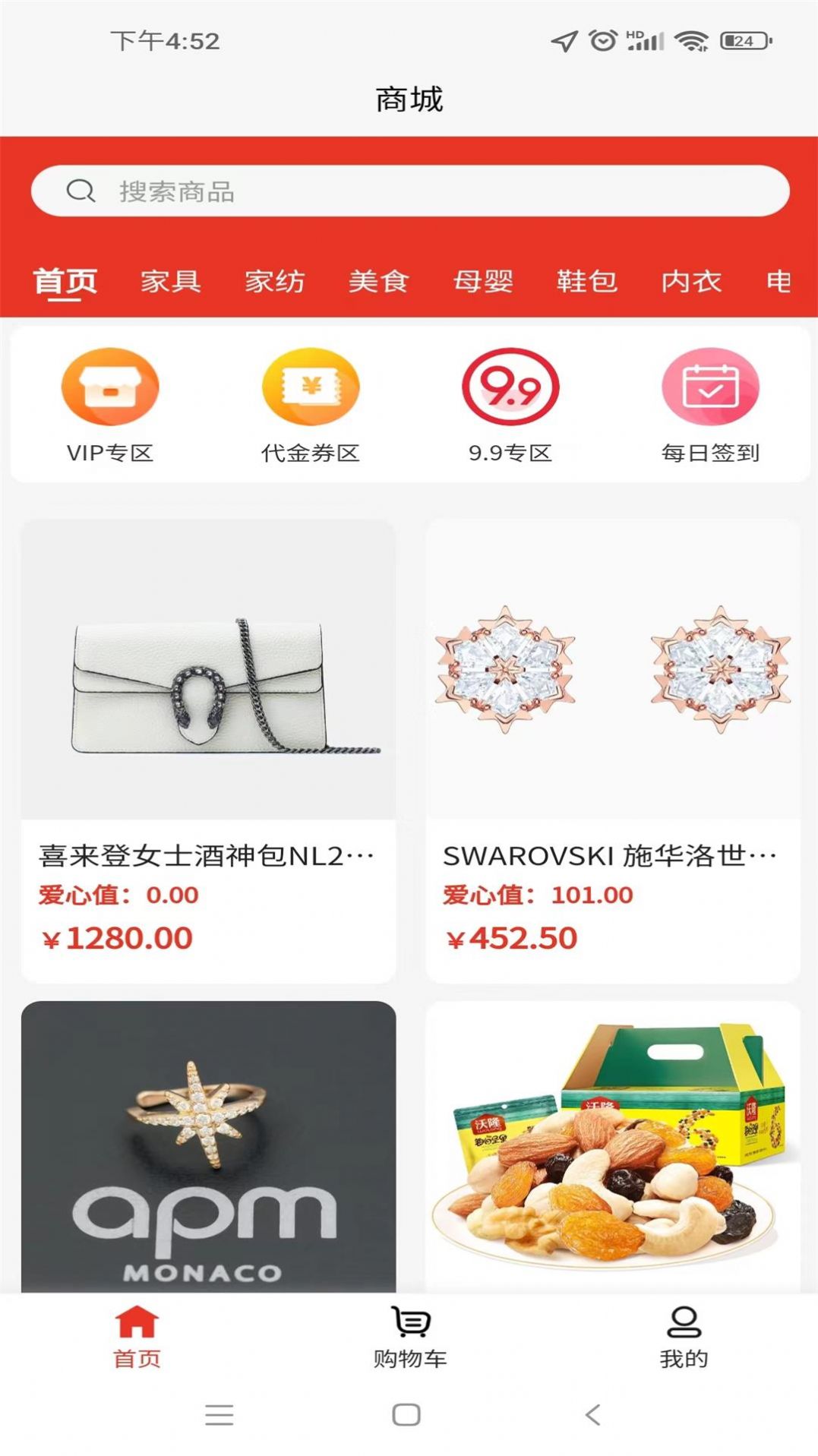Switch to the 美食 category tab

377,282
